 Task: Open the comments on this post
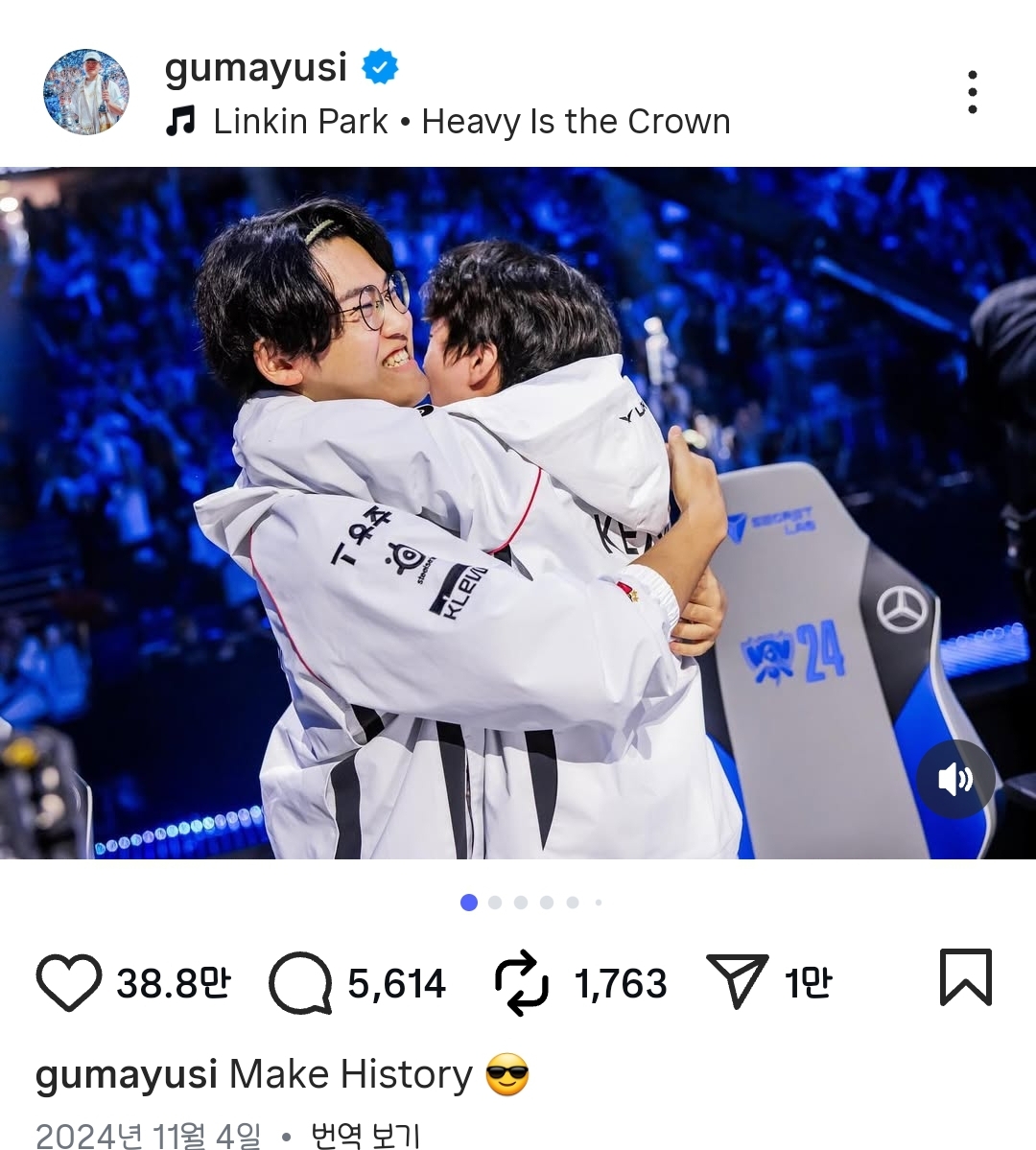pyautogui.click(x=300, y=982)
